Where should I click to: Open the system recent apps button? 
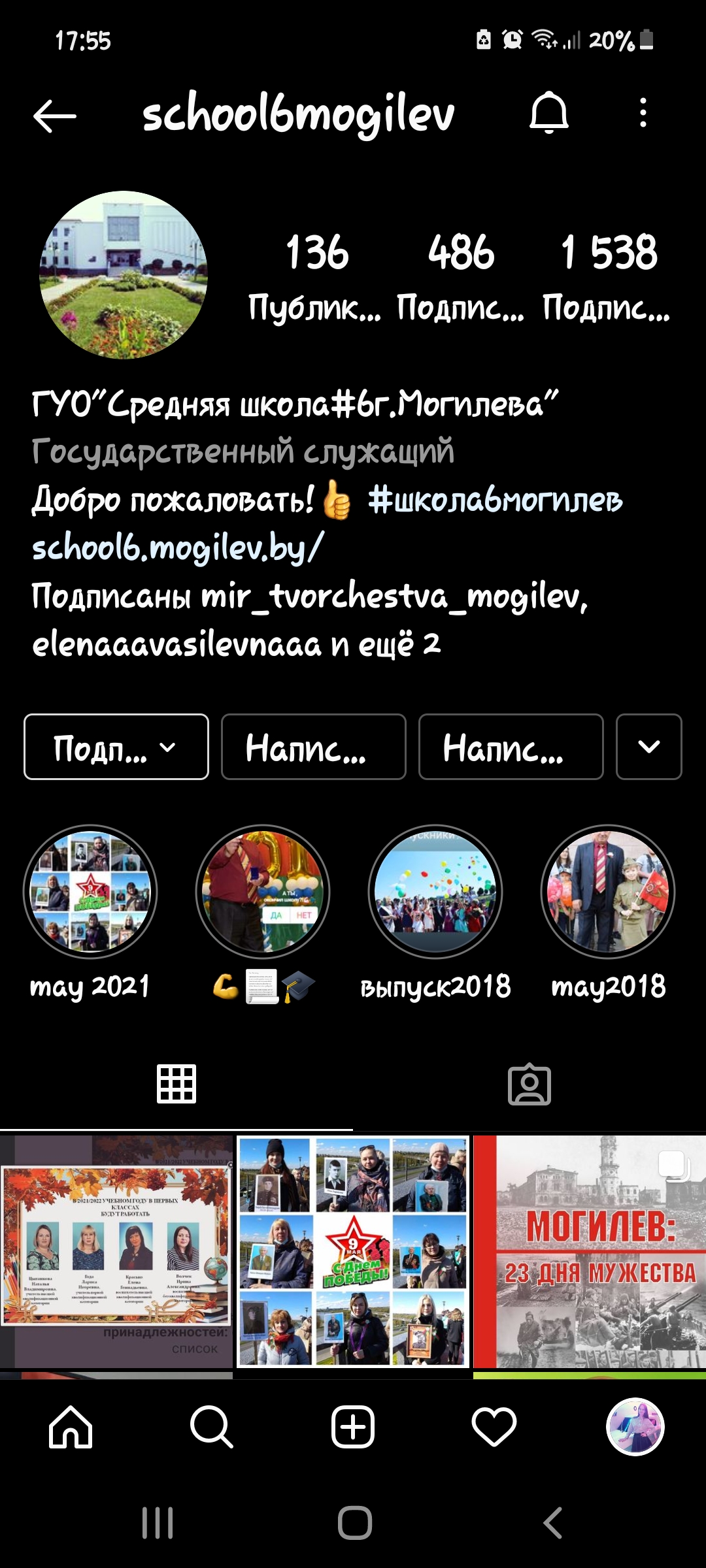click(x=158, y=1523)
